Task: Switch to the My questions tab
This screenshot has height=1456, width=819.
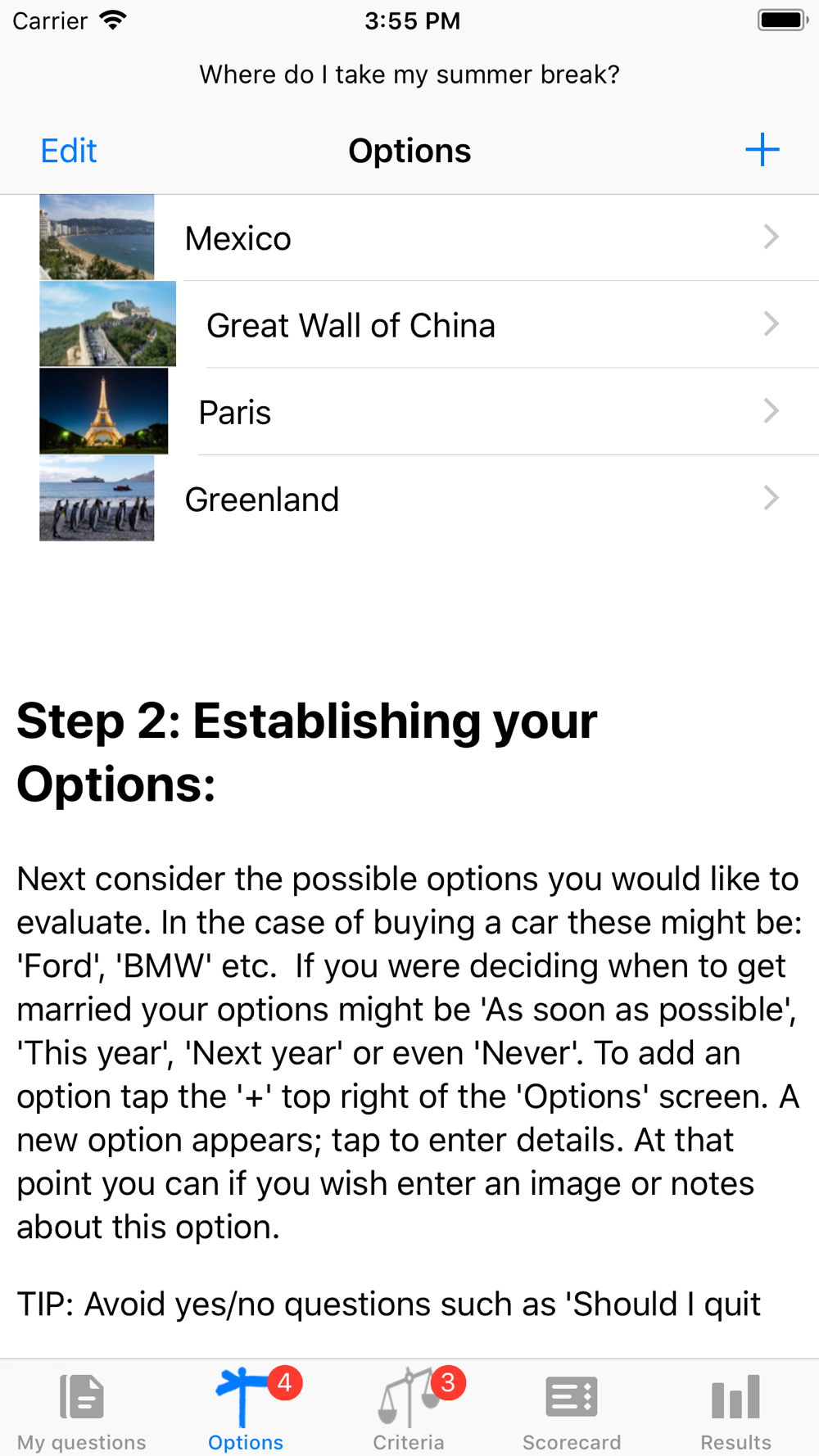Action: pos(82,1409)
